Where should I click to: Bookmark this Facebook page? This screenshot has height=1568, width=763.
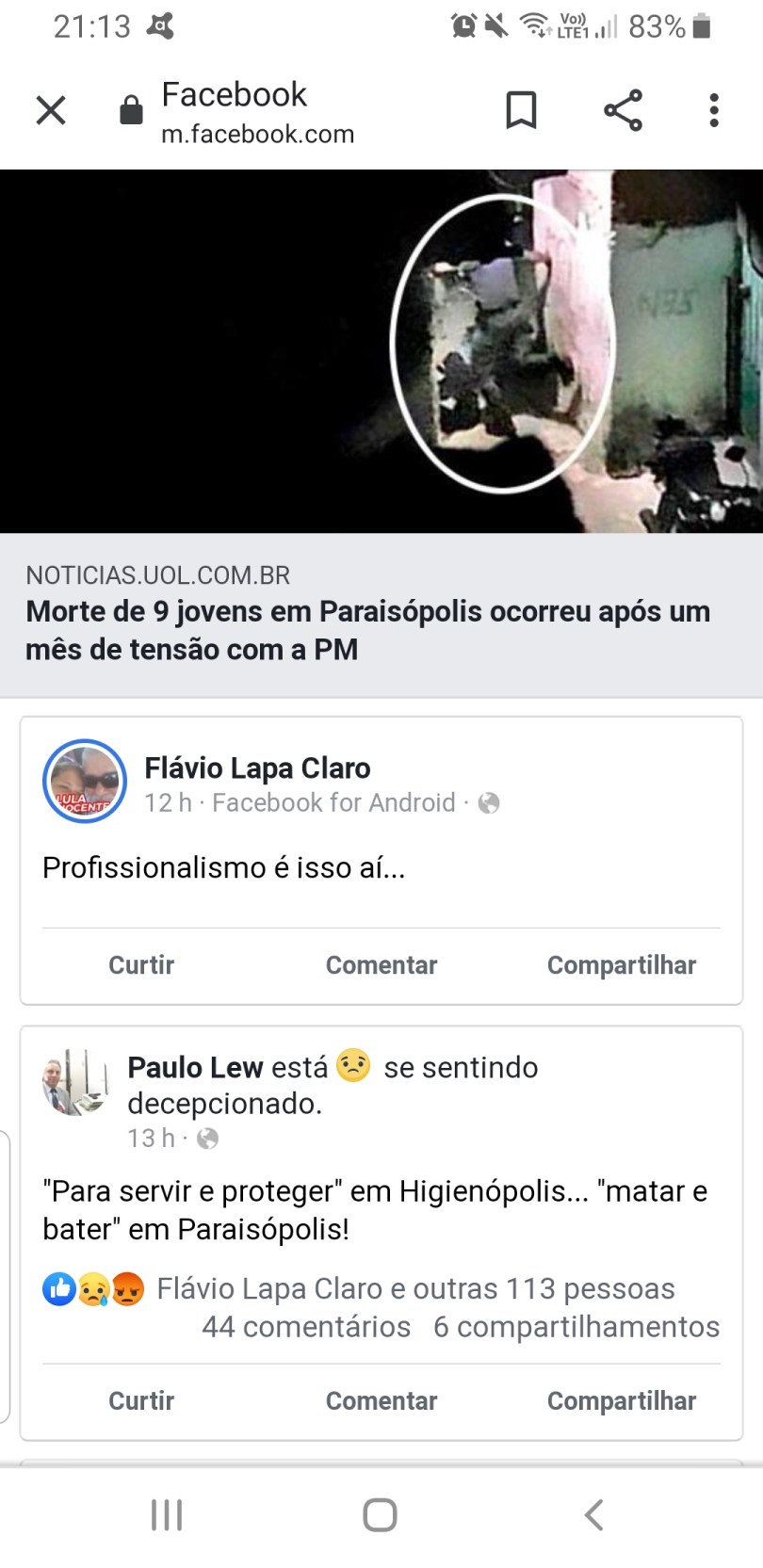point(521,110)
